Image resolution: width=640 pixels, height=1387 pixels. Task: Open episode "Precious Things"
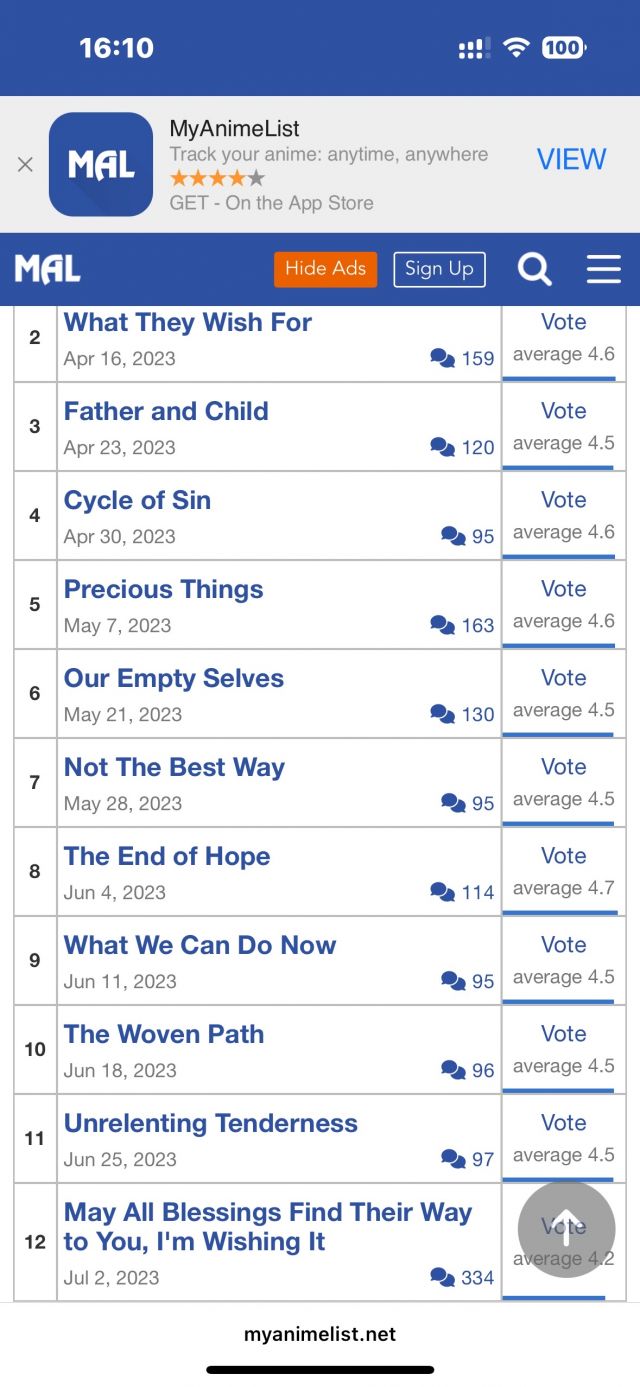point(163,589)
